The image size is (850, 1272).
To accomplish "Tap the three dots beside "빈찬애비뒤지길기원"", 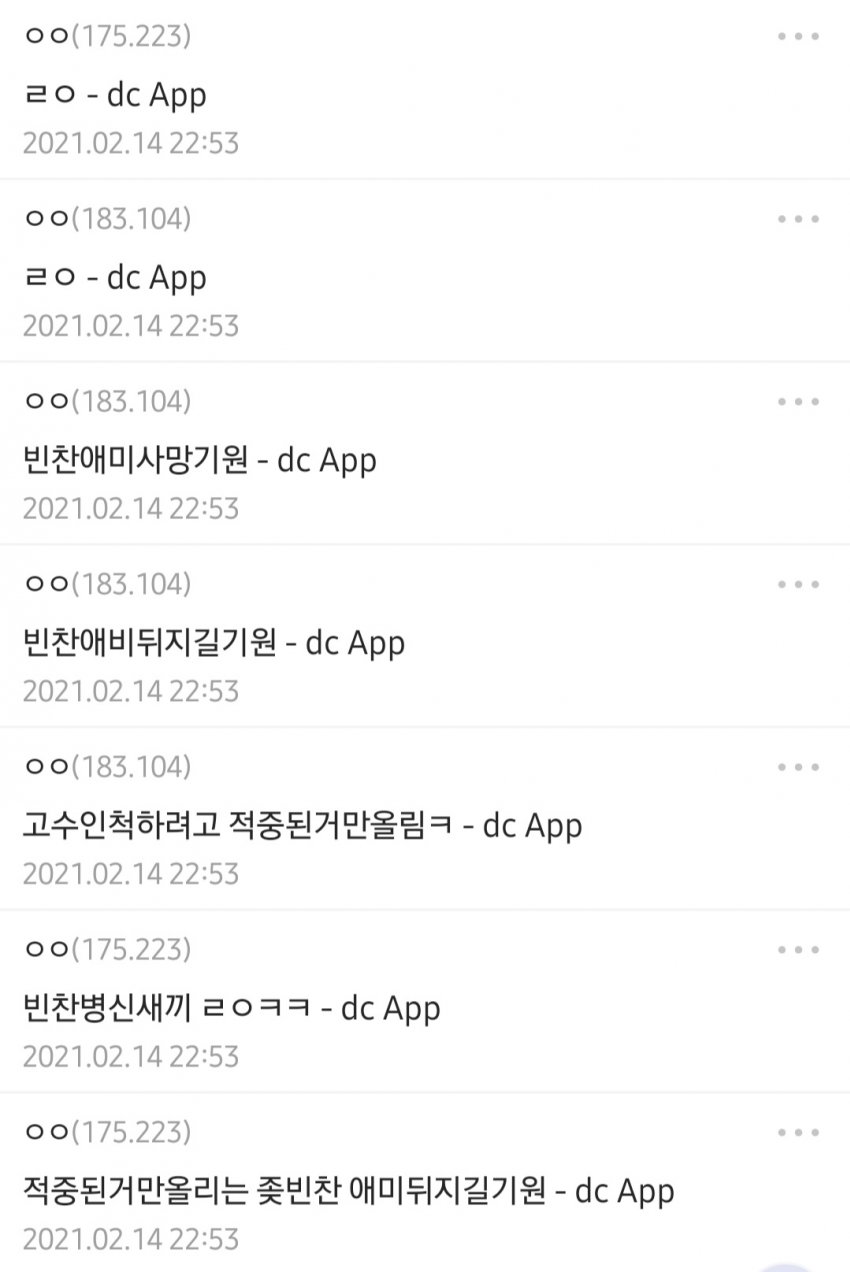I will [x=798, y=584].
